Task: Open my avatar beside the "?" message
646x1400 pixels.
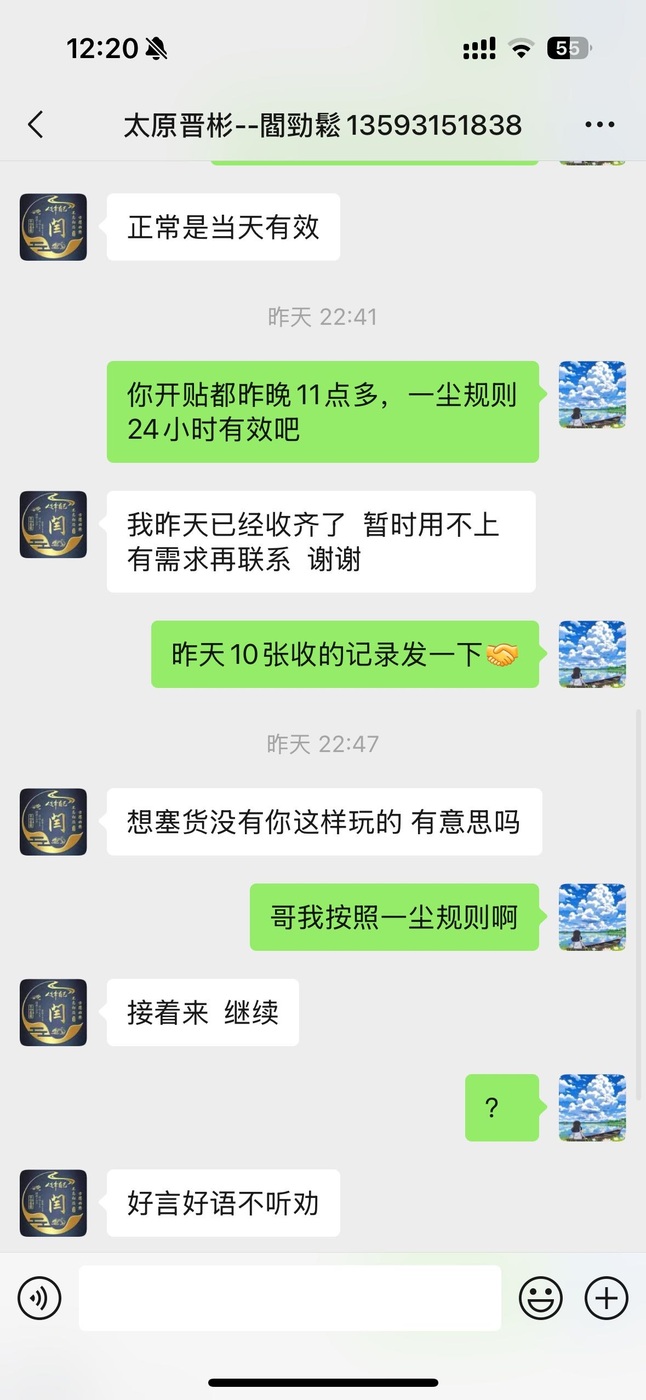Action: (x=592, y=1107)
